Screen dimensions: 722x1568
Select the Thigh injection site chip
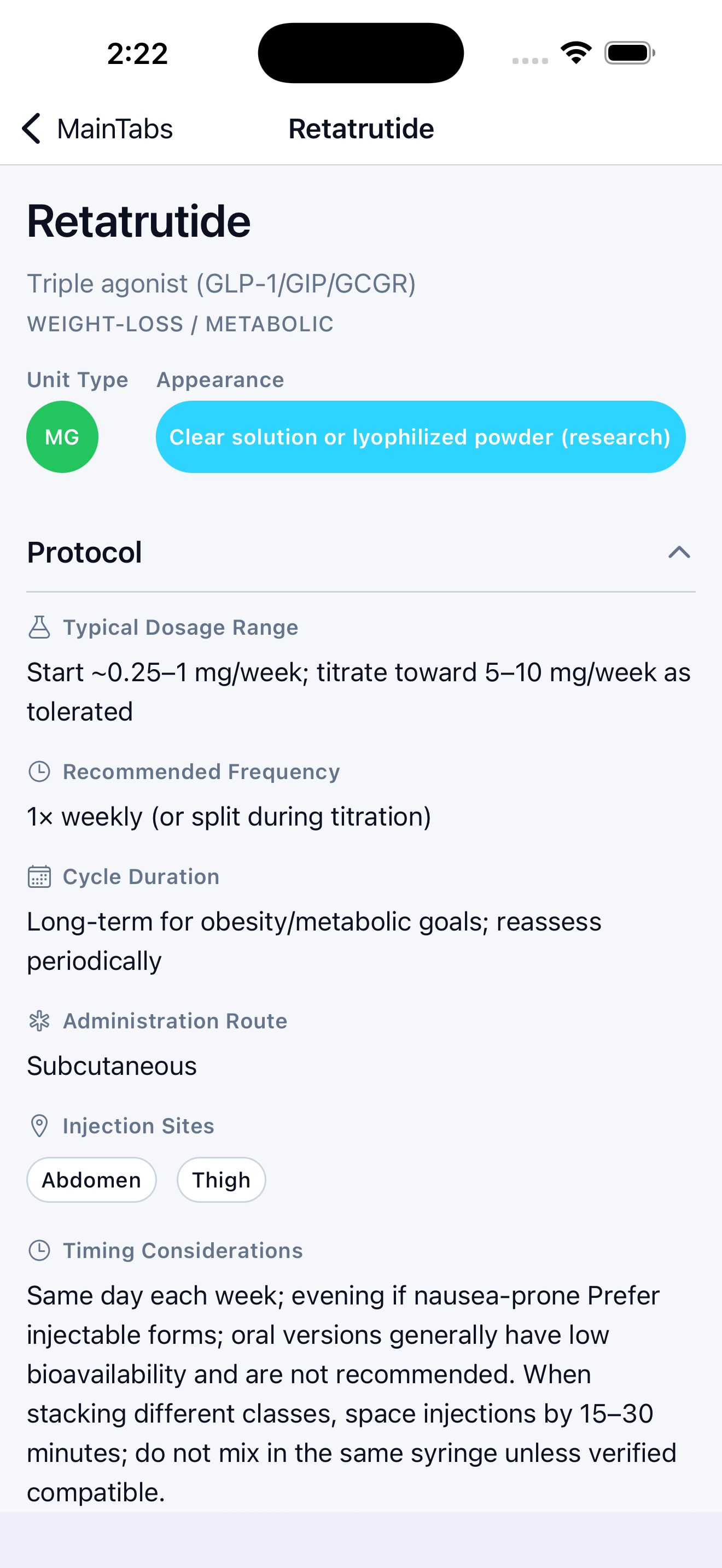221,1179
